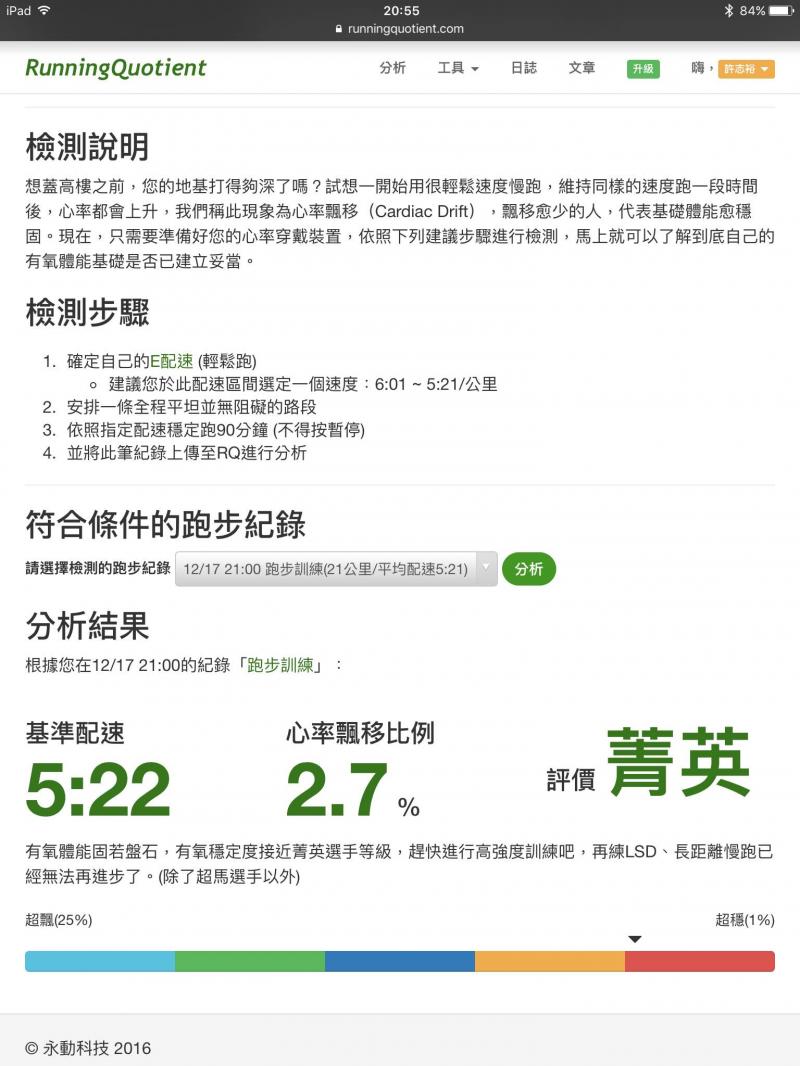Tap the green 分析 button
The height and width of the screenshot is (1066, 800).
529,569
